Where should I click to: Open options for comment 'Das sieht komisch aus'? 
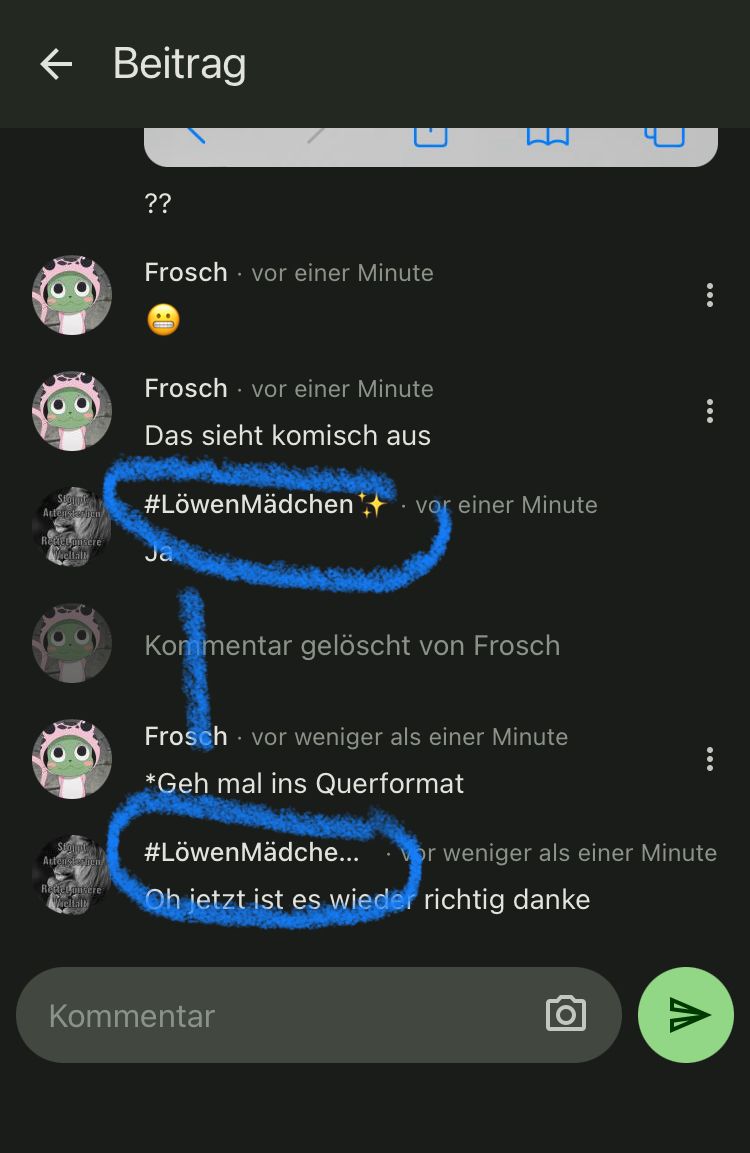(709, 411)
